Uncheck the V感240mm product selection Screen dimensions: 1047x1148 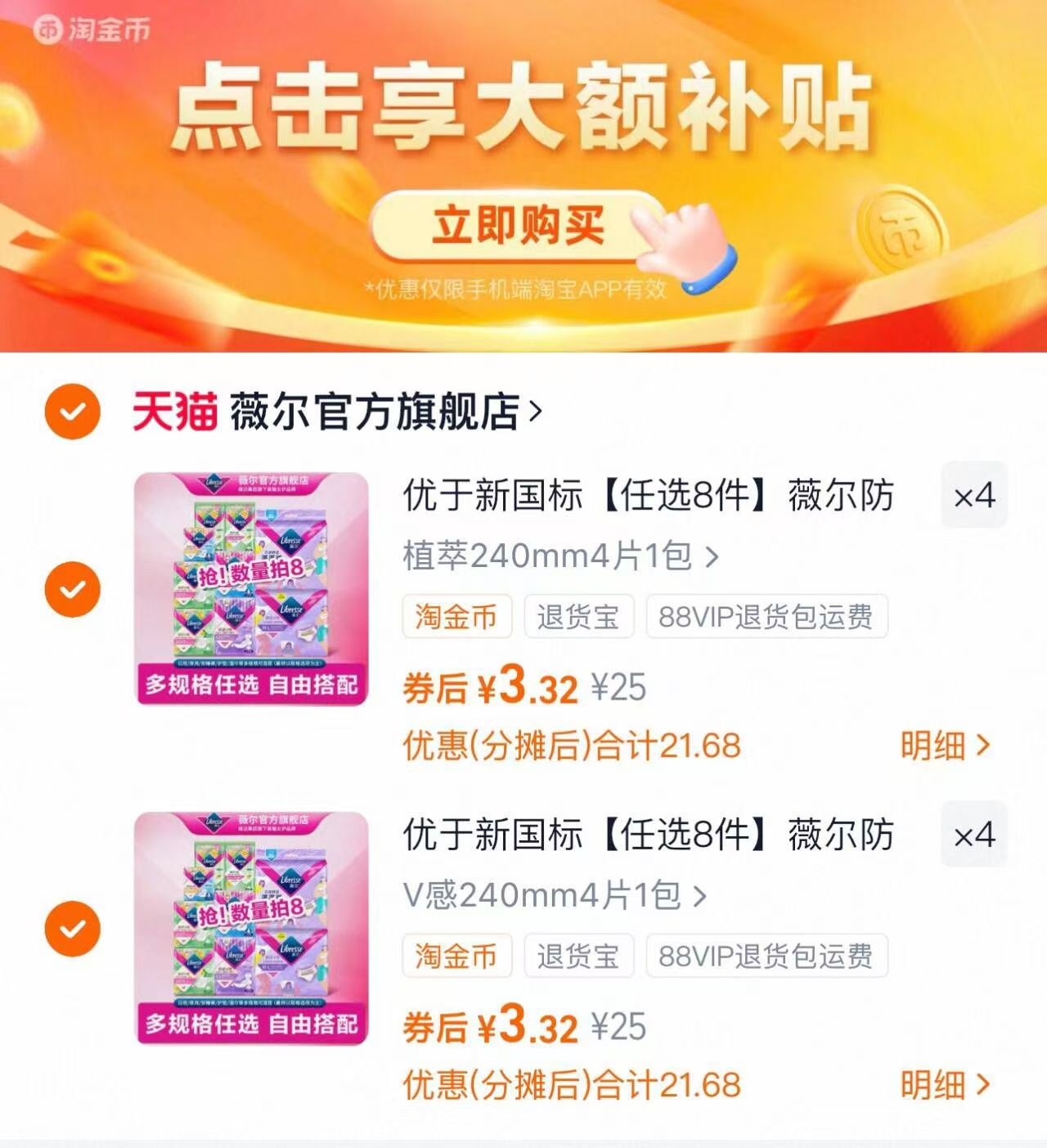pyautogui.click(x=74, y=928)
